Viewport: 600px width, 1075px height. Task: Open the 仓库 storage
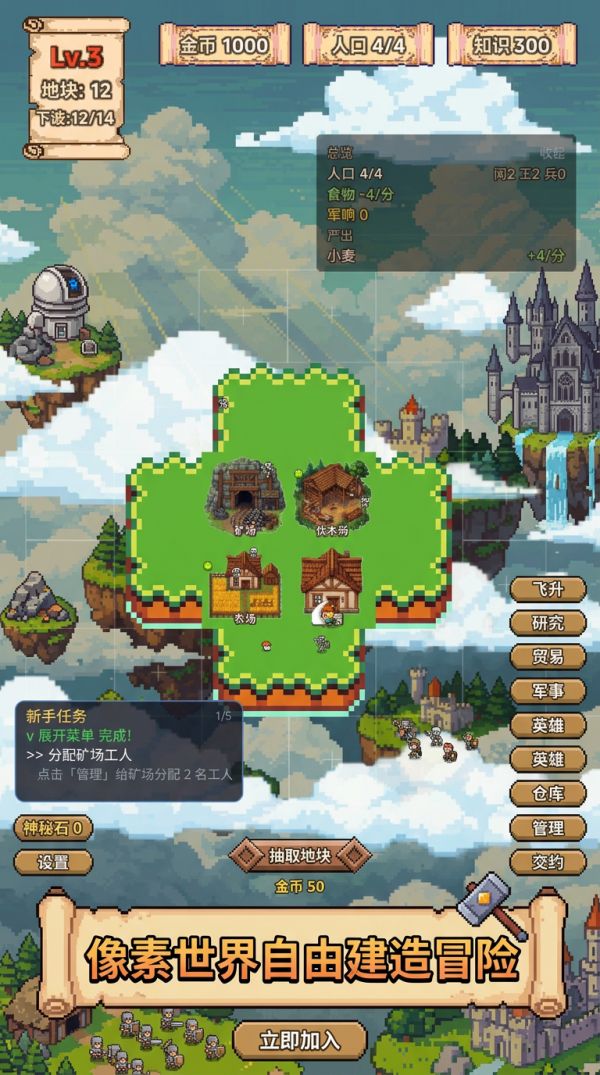[x=549, y=793]
